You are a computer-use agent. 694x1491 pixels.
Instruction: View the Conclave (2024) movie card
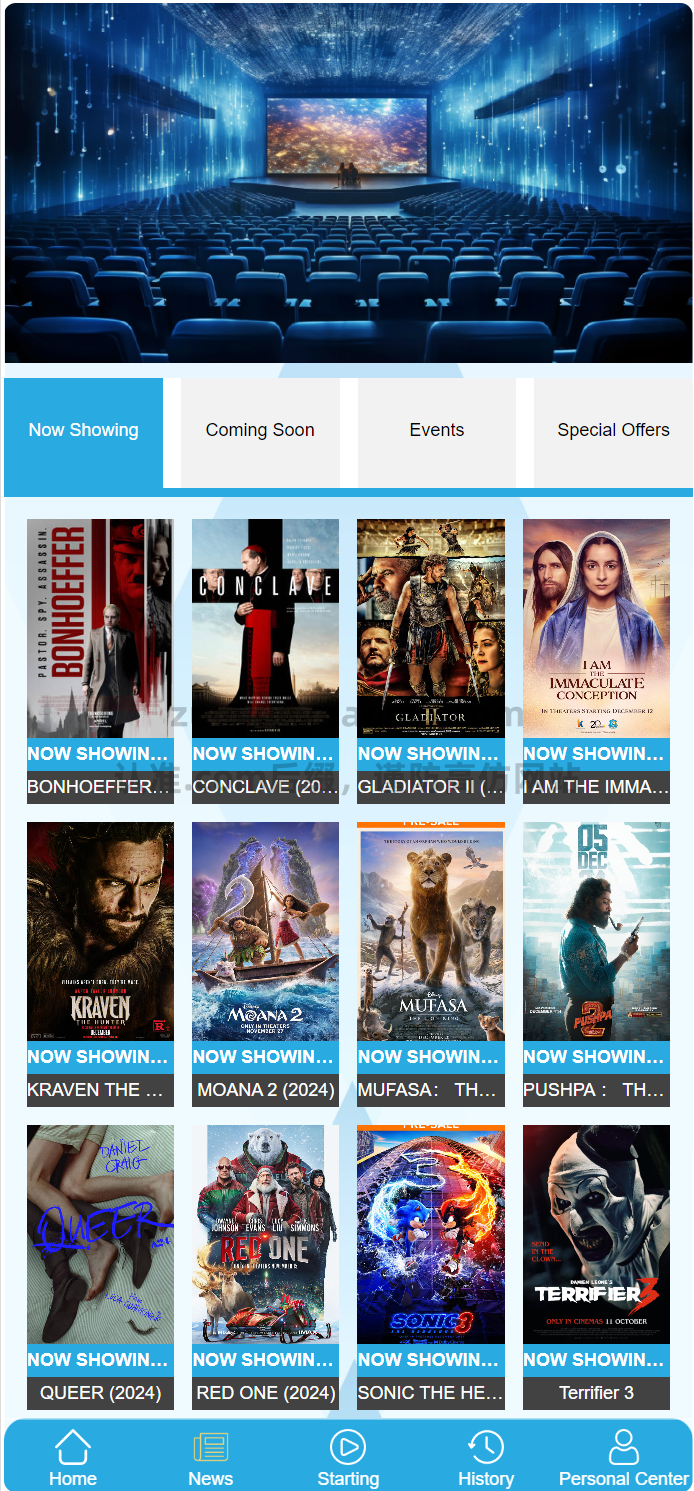click(x=265, y=628)
